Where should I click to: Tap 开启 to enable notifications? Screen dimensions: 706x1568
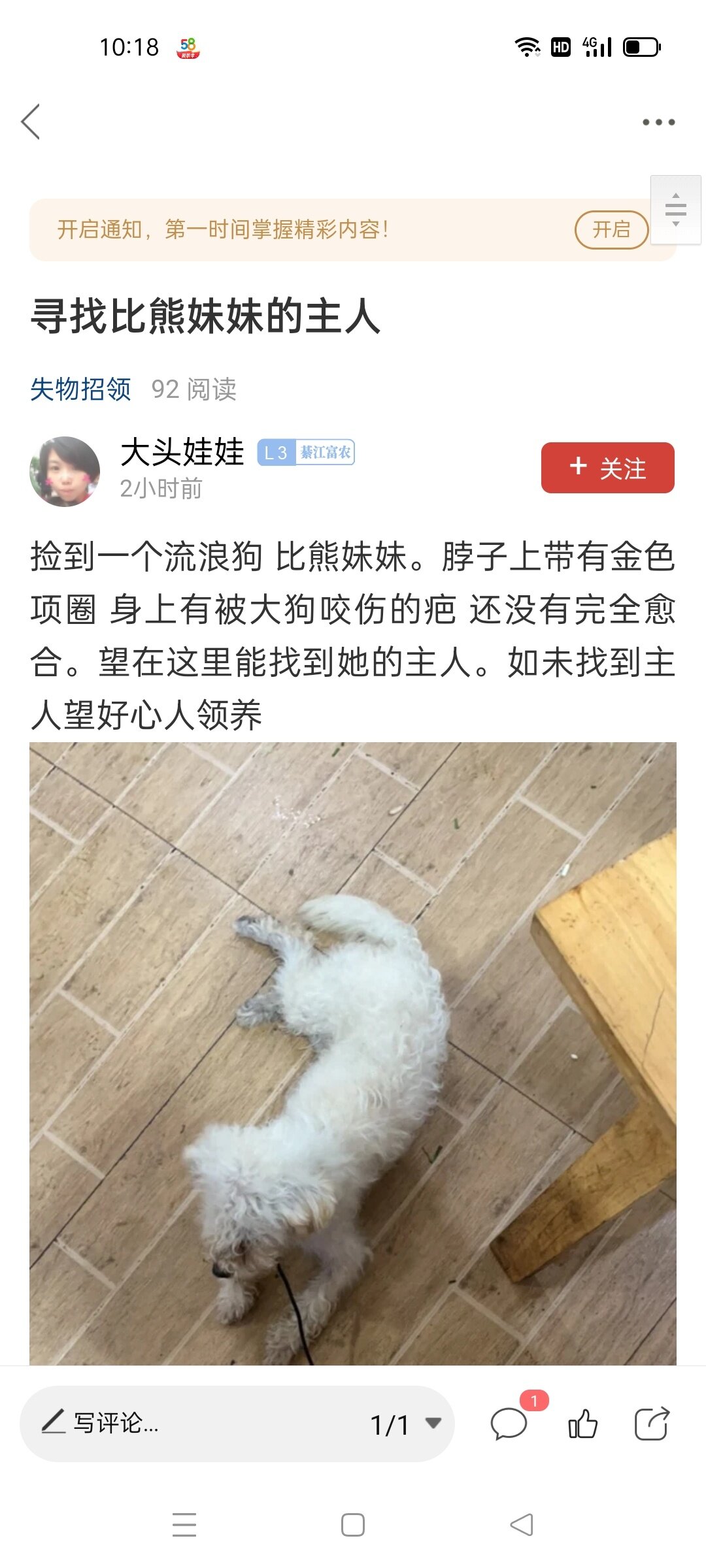611,230
